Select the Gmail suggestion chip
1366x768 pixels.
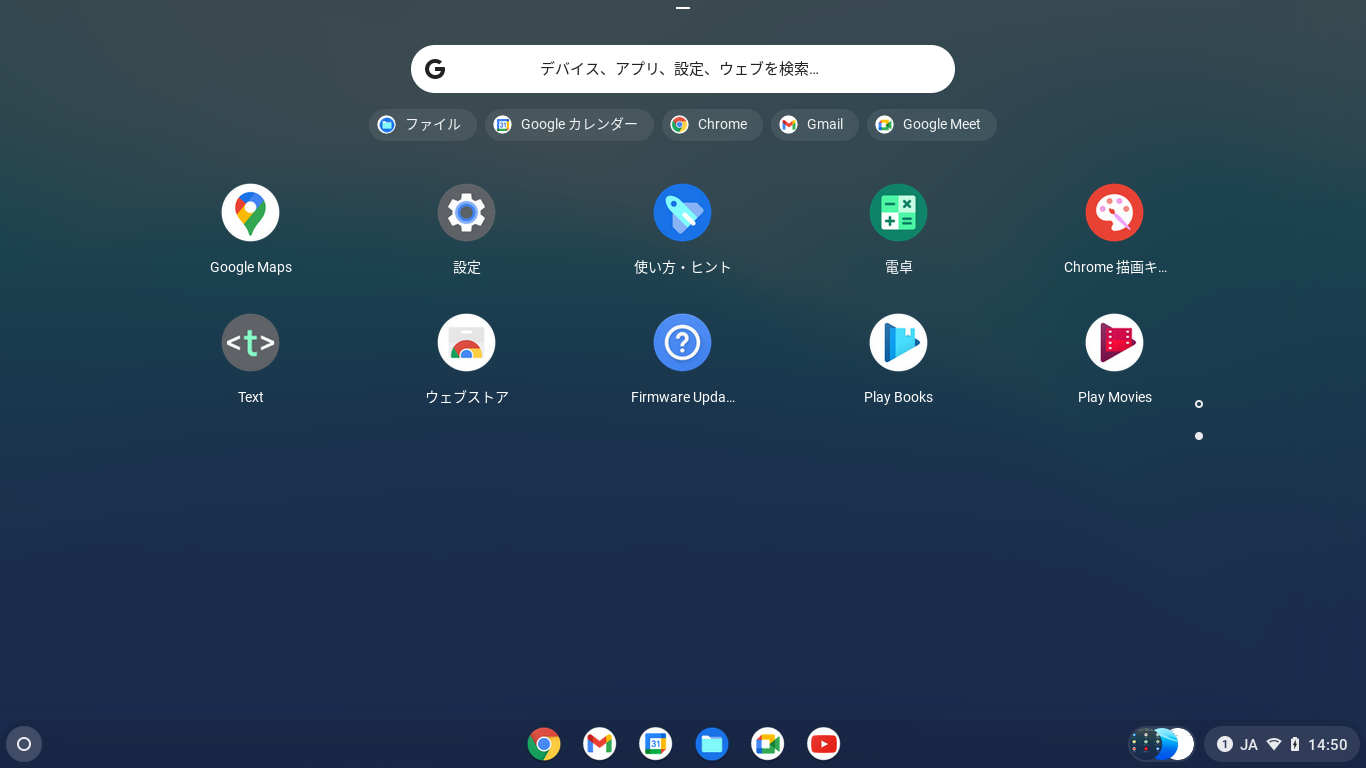(814, 125)
